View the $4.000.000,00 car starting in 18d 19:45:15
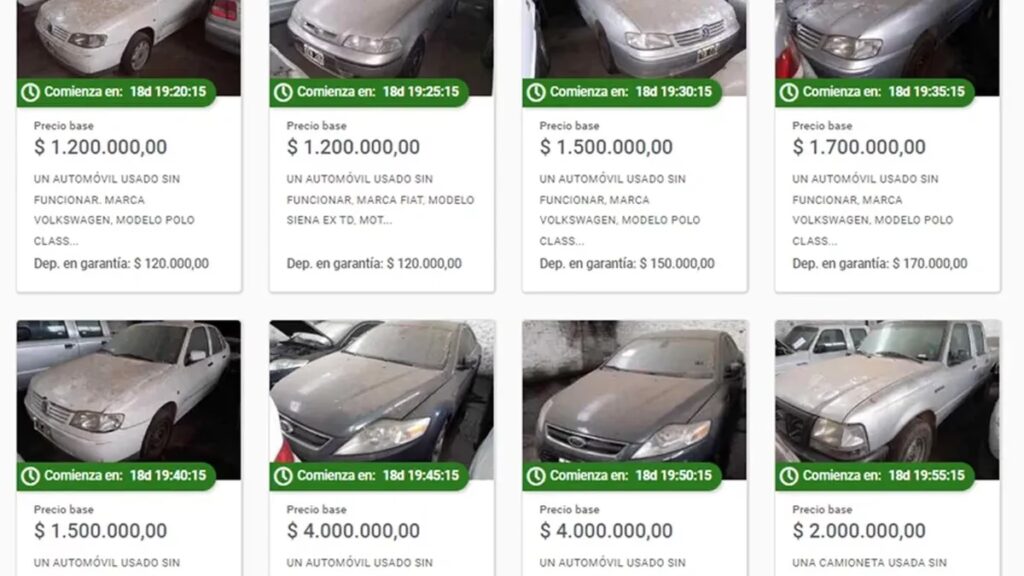 coord(381,400)
